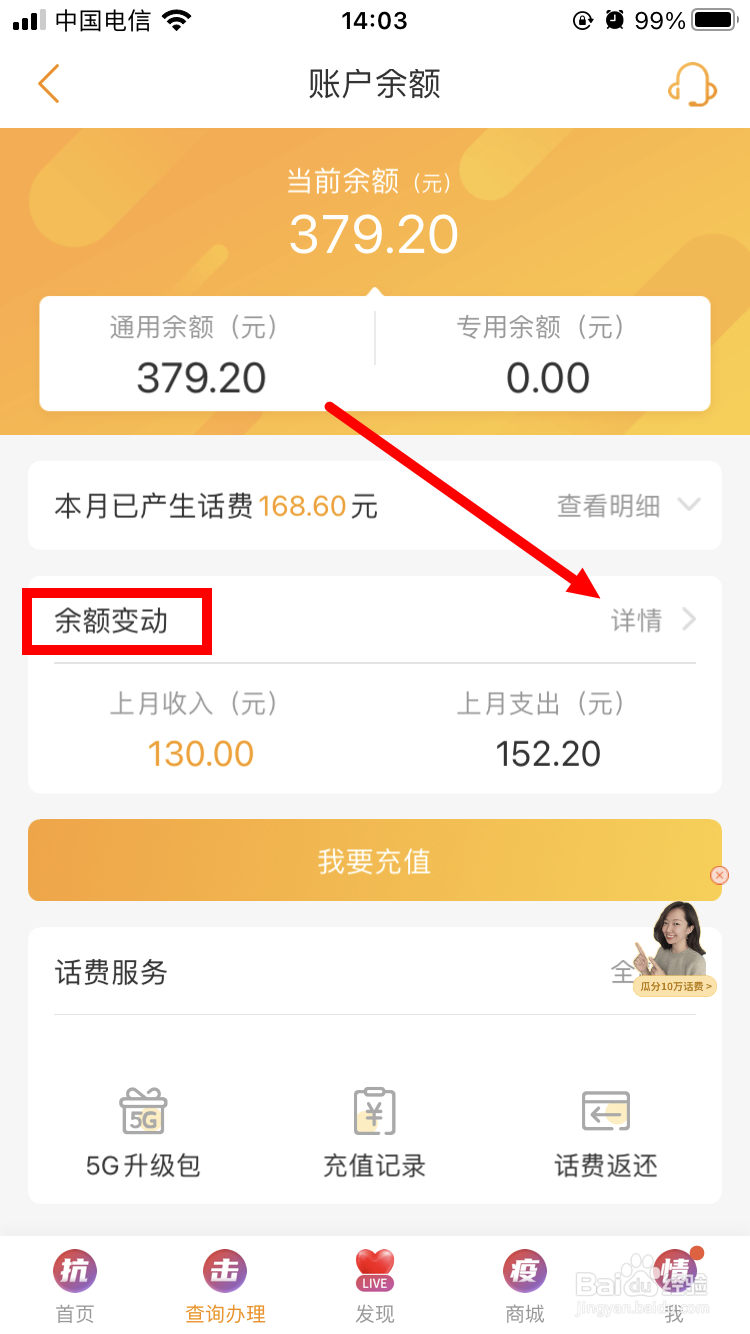Tap the back arrow on 账户余额 page

point(48,85)
